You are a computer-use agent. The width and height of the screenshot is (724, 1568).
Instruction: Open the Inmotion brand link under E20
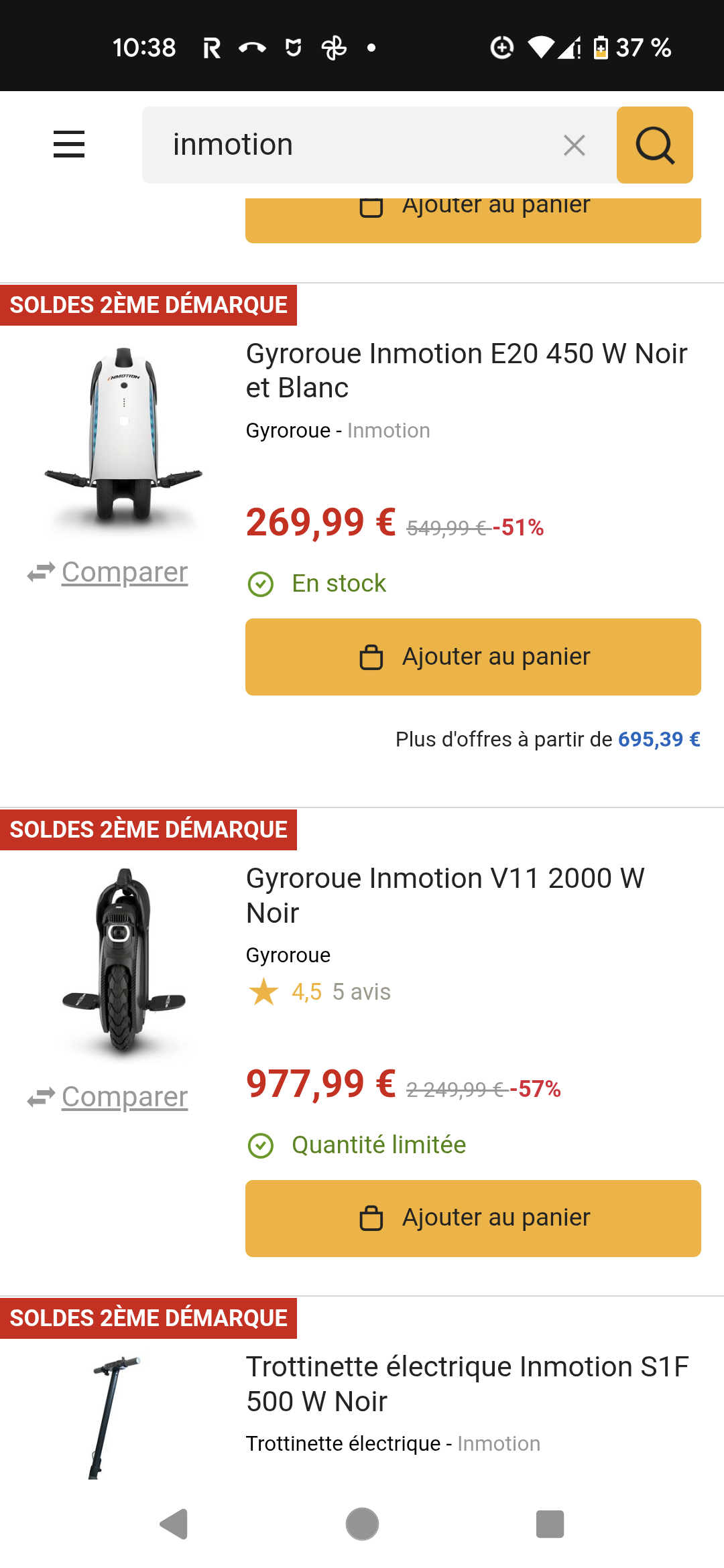point(389,430)
